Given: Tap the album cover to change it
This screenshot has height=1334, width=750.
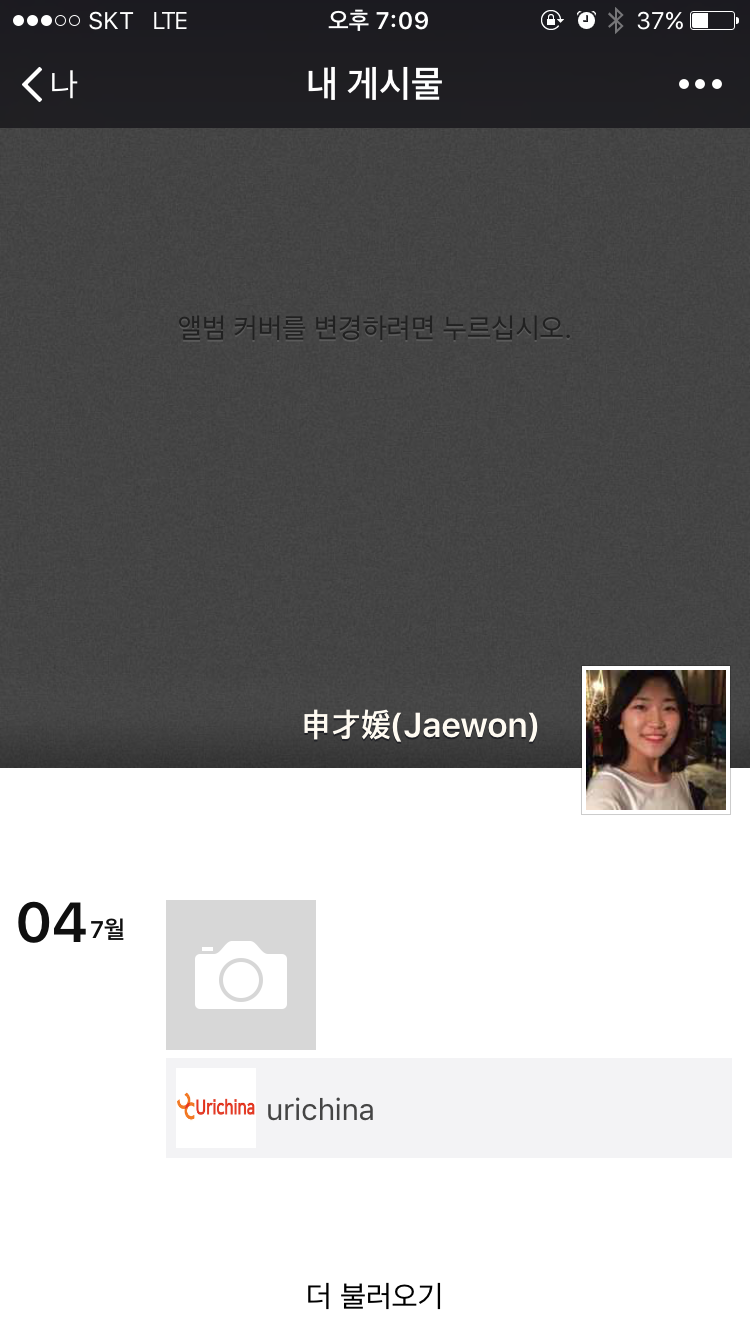Looking at the screenshot, I should pyautogui.click(x=375, y=447).
